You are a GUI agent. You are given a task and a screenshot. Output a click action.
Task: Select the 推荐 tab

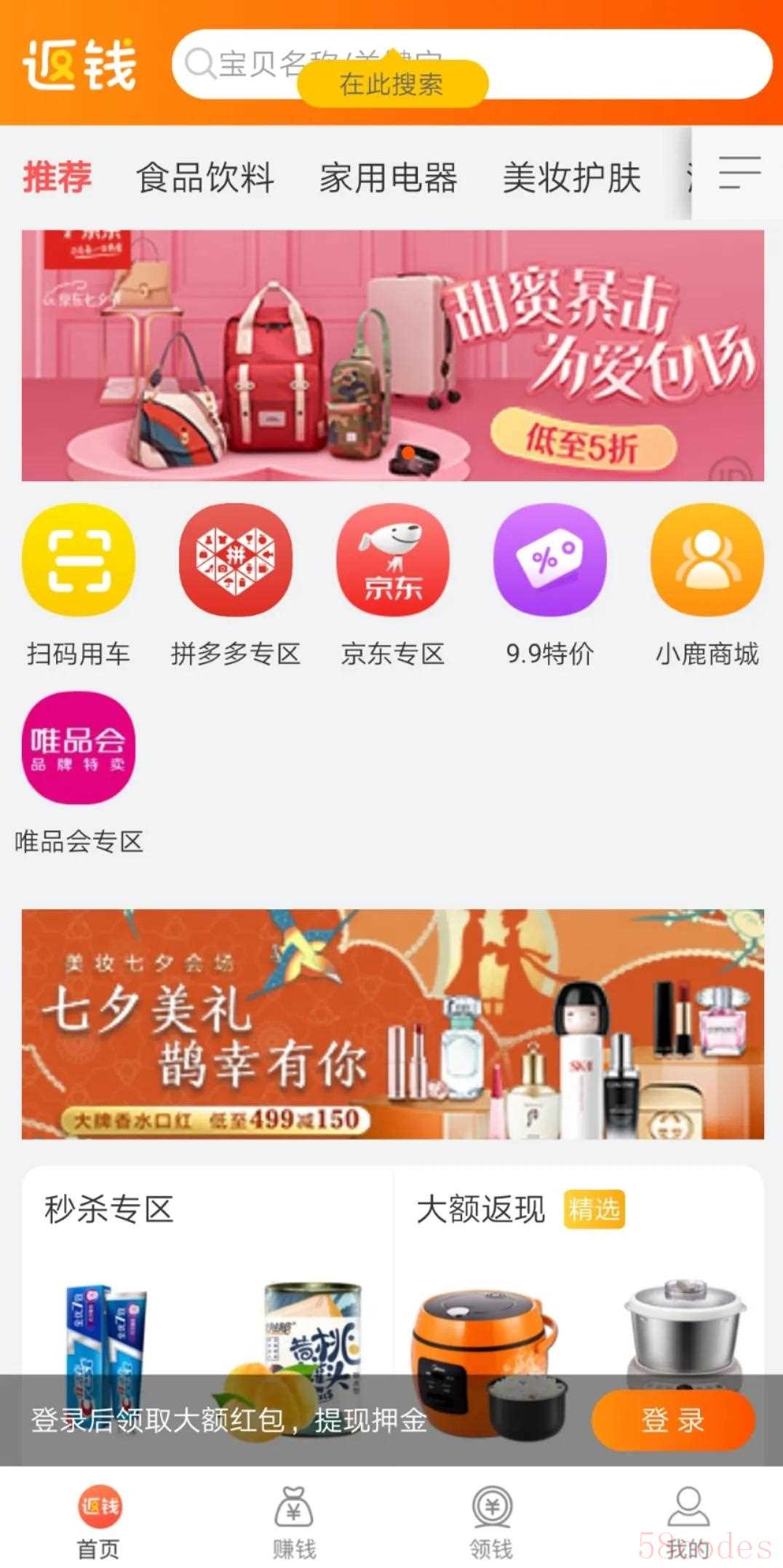pos(57,178)
